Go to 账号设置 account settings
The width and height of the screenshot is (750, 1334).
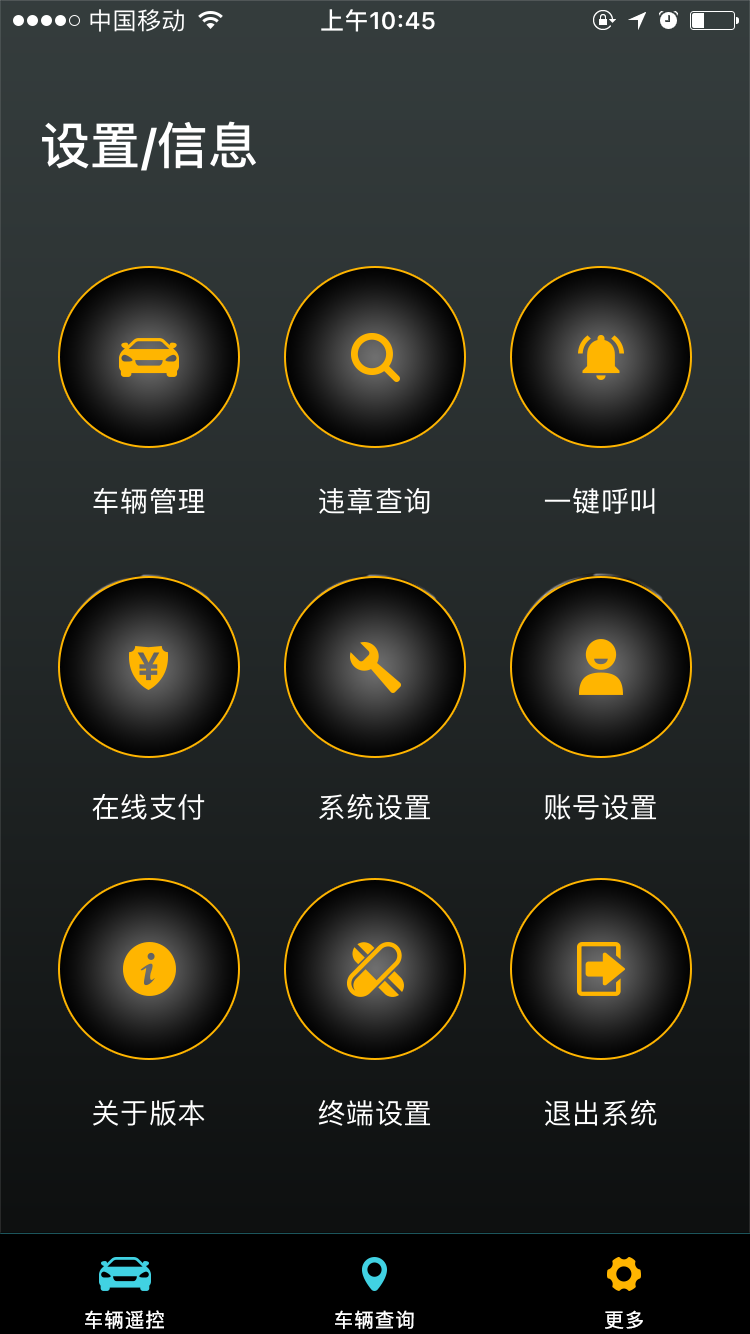(x=601, y=667)
